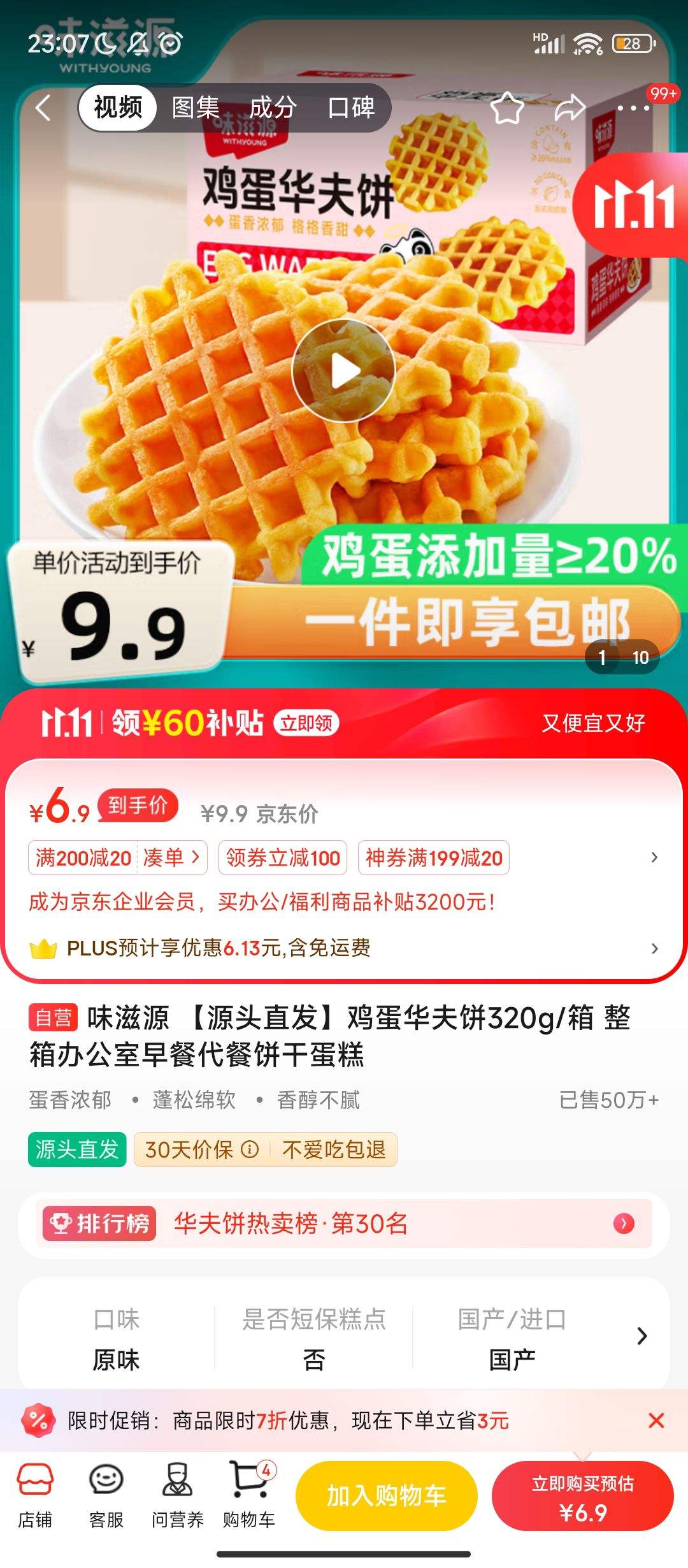Tap the star to favorite this product
The height and width of the screenshot is (1568, 688).
[508, 107]
